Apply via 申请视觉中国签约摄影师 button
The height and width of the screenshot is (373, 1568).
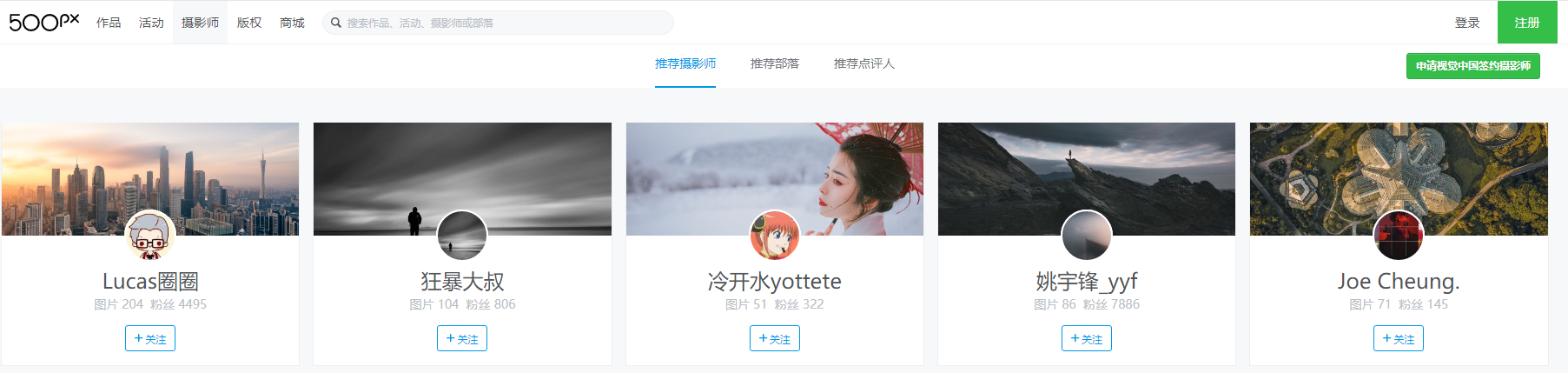coord(1472,66)
